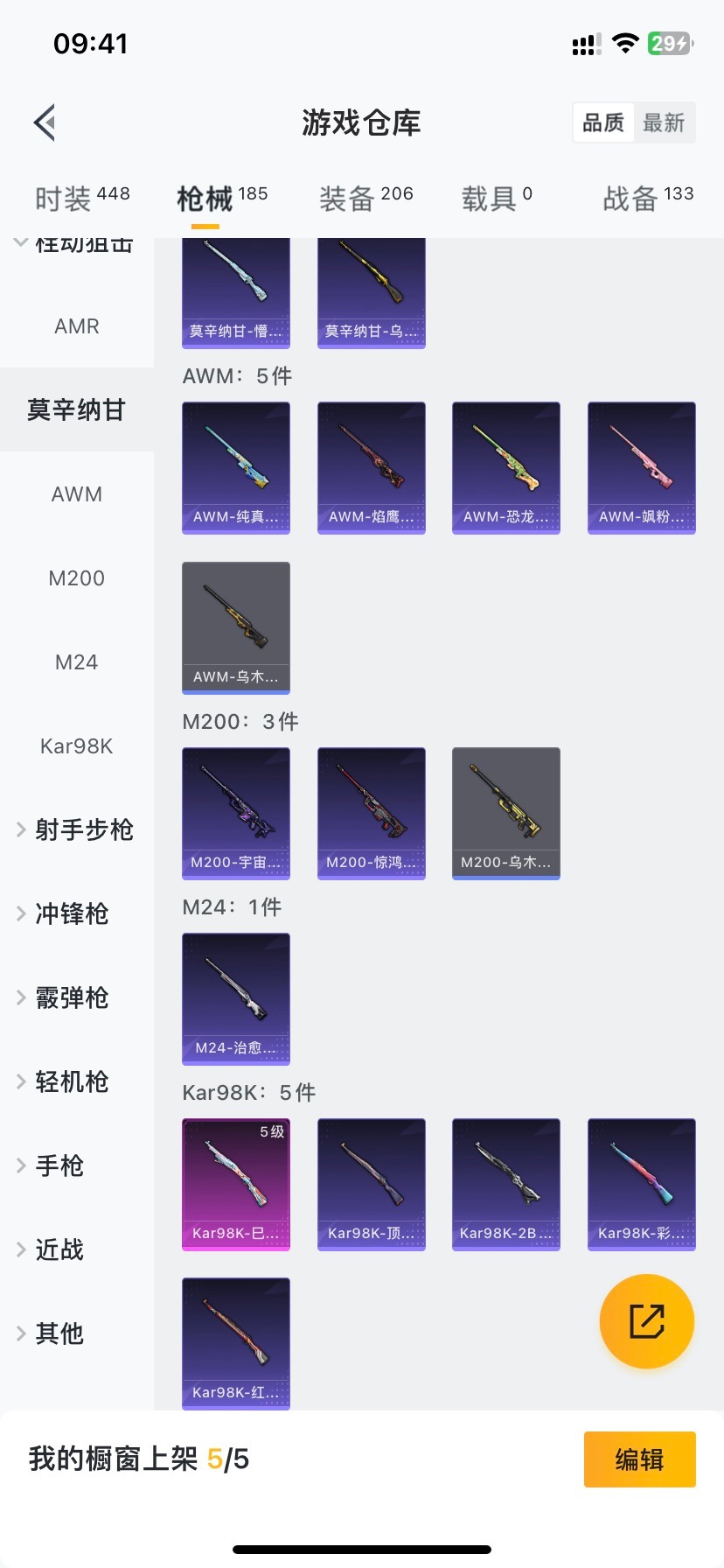Expand the 冲锋枪 category
Image resolution: width=724 pixels, height=1568 pixels.
click(x=72, y=913)
